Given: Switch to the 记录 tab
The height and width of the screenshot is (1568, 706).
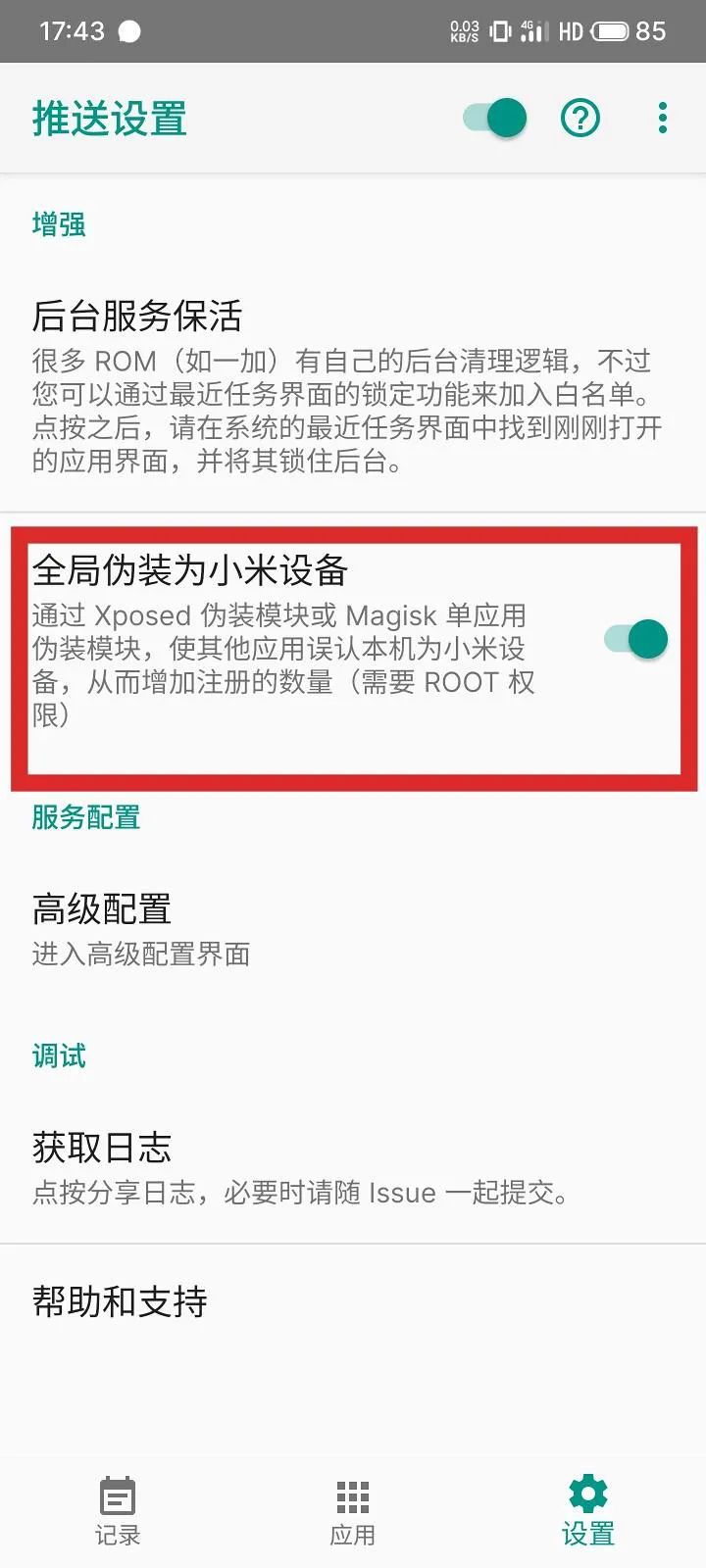Looking at the screenshot, I should (118, 1511).
